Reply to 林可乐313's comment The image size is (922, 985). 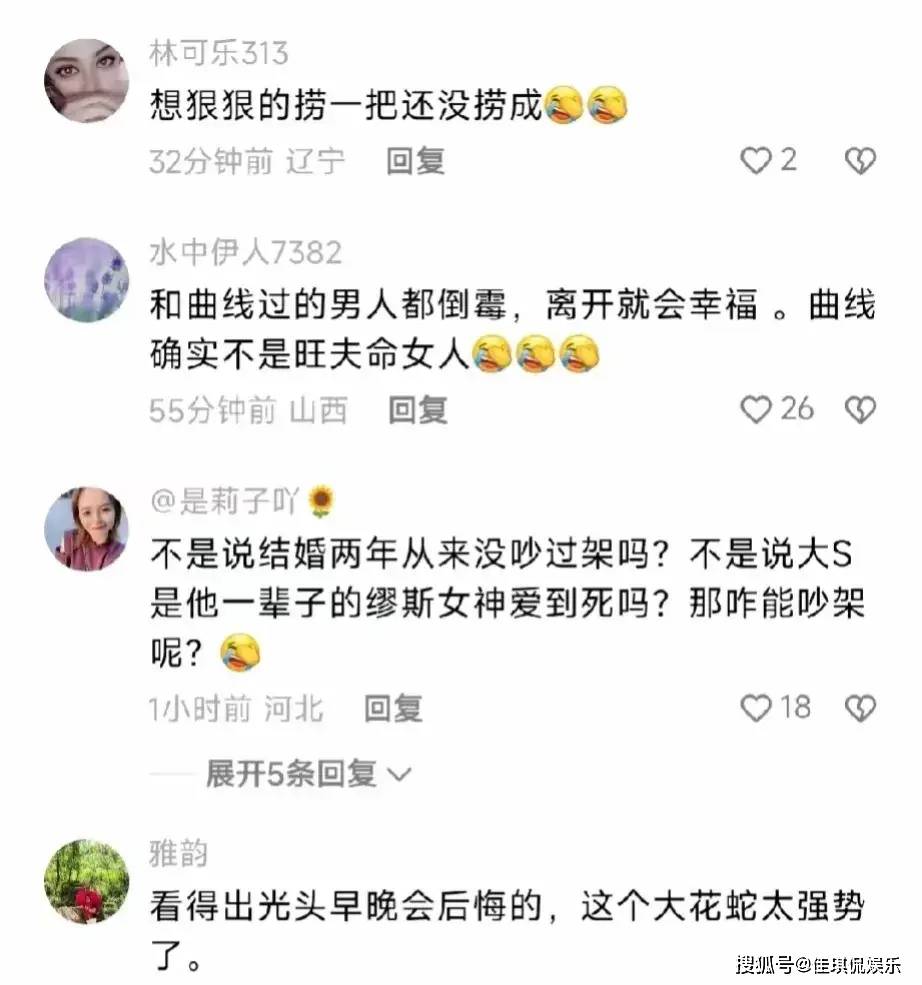(416, 160)
